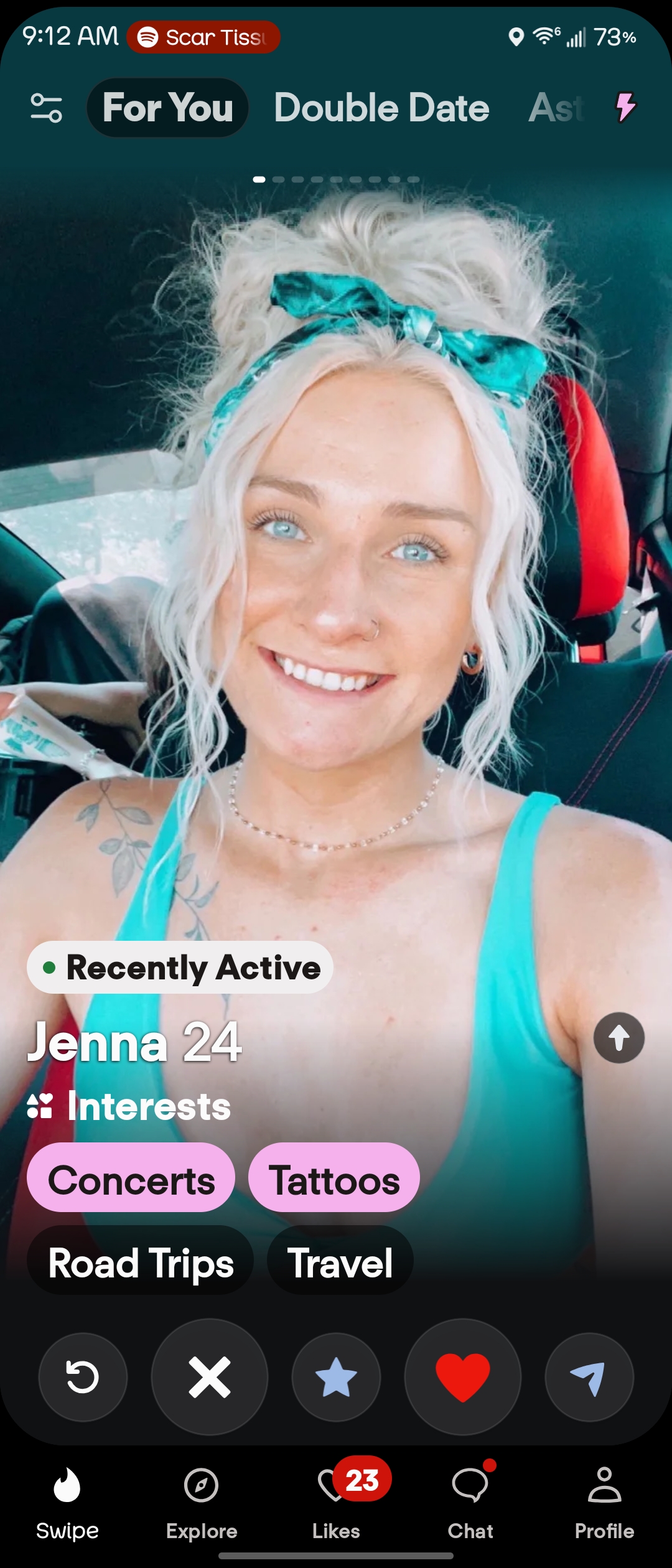672x1568 pixels.
Task: Expand Jenna's profile with the up arrow
Action: 618,1038
